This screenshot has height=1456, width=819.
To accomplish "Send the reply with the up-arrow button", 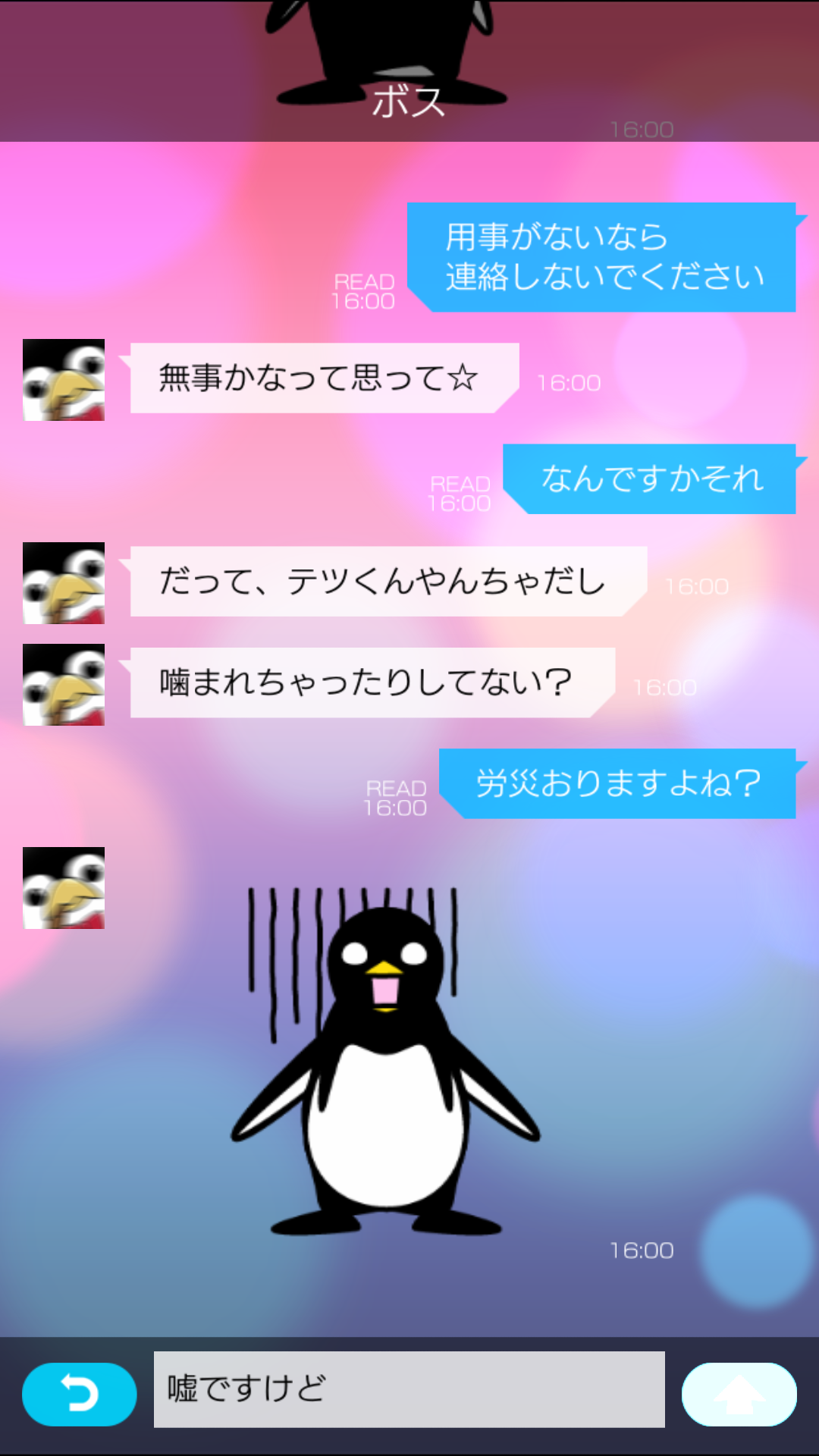I will click(739, 1394).
